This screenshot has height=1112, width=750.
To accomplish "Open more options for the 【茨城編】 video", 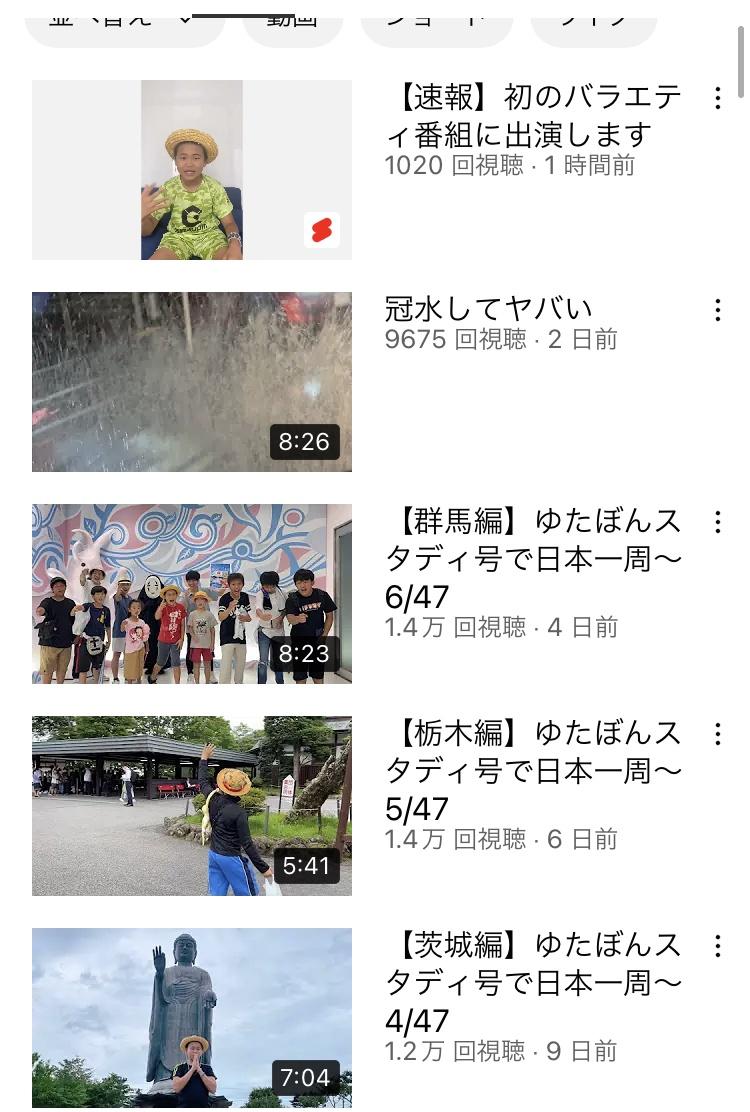I will [717, 946].
